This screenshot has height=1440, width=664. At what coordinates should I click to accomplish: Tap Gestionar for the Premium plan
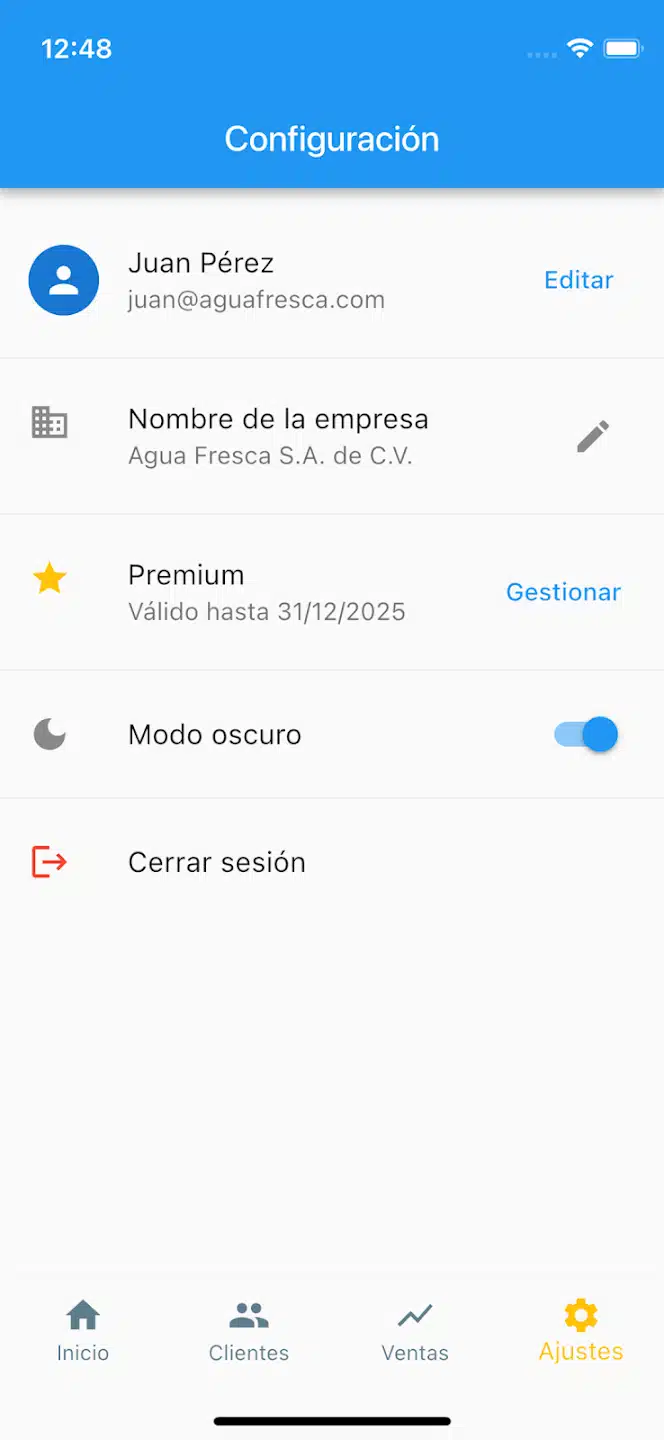point(563,592)
